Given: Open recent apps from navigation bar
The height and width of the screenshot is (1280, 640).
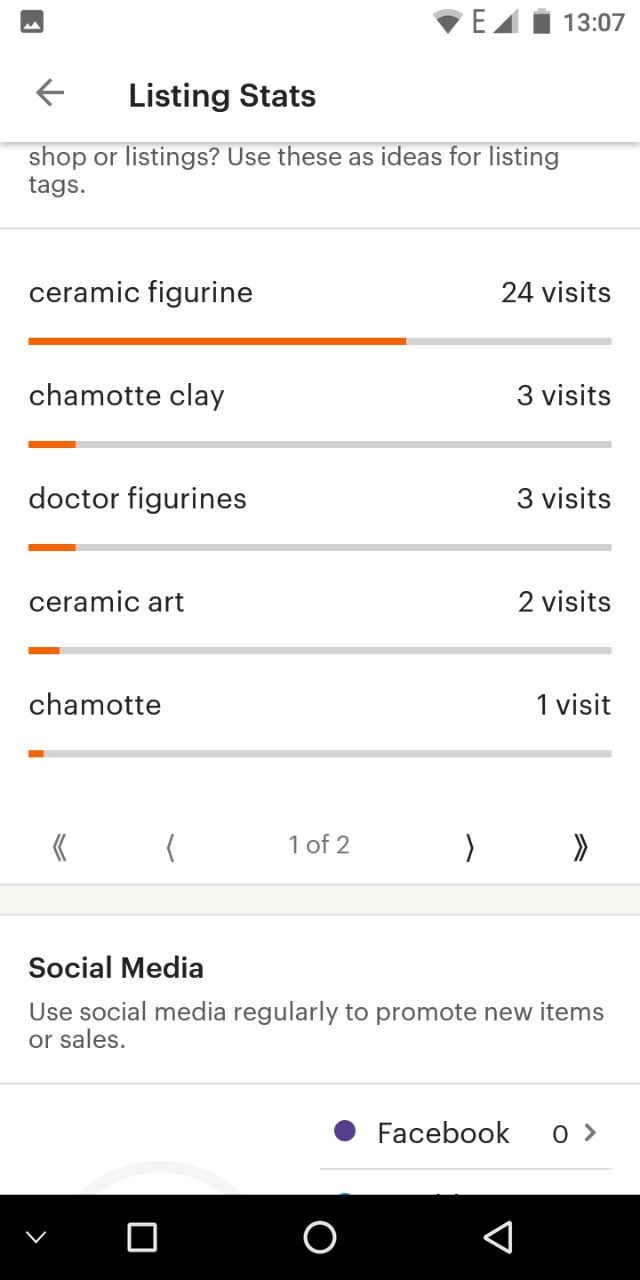Looking at the screenshot, I should (x=142, y=1237).
